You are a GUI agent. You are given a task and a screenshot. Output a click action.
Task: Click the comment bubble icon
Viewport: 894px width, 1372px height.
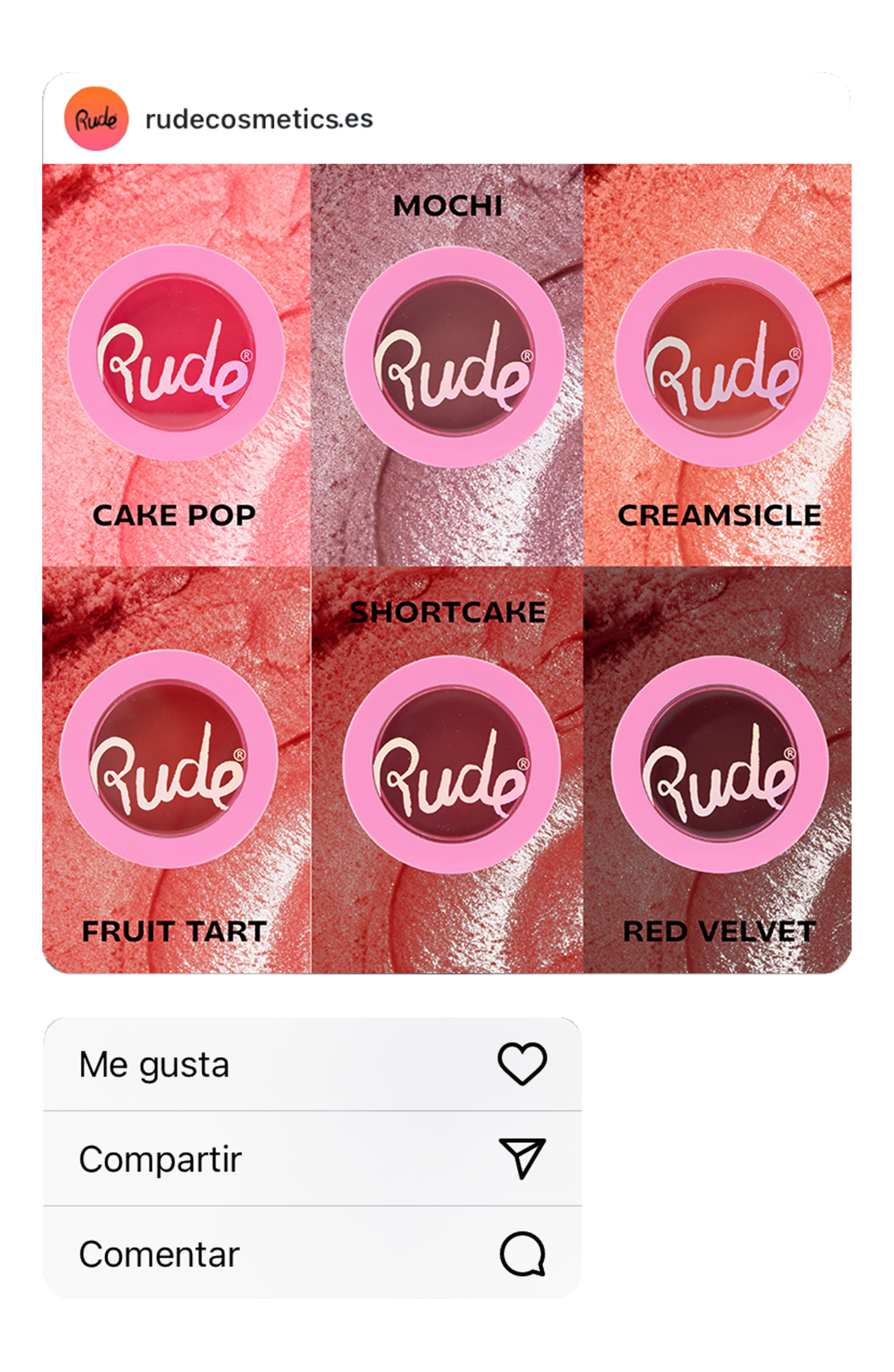coord(521,1255)
